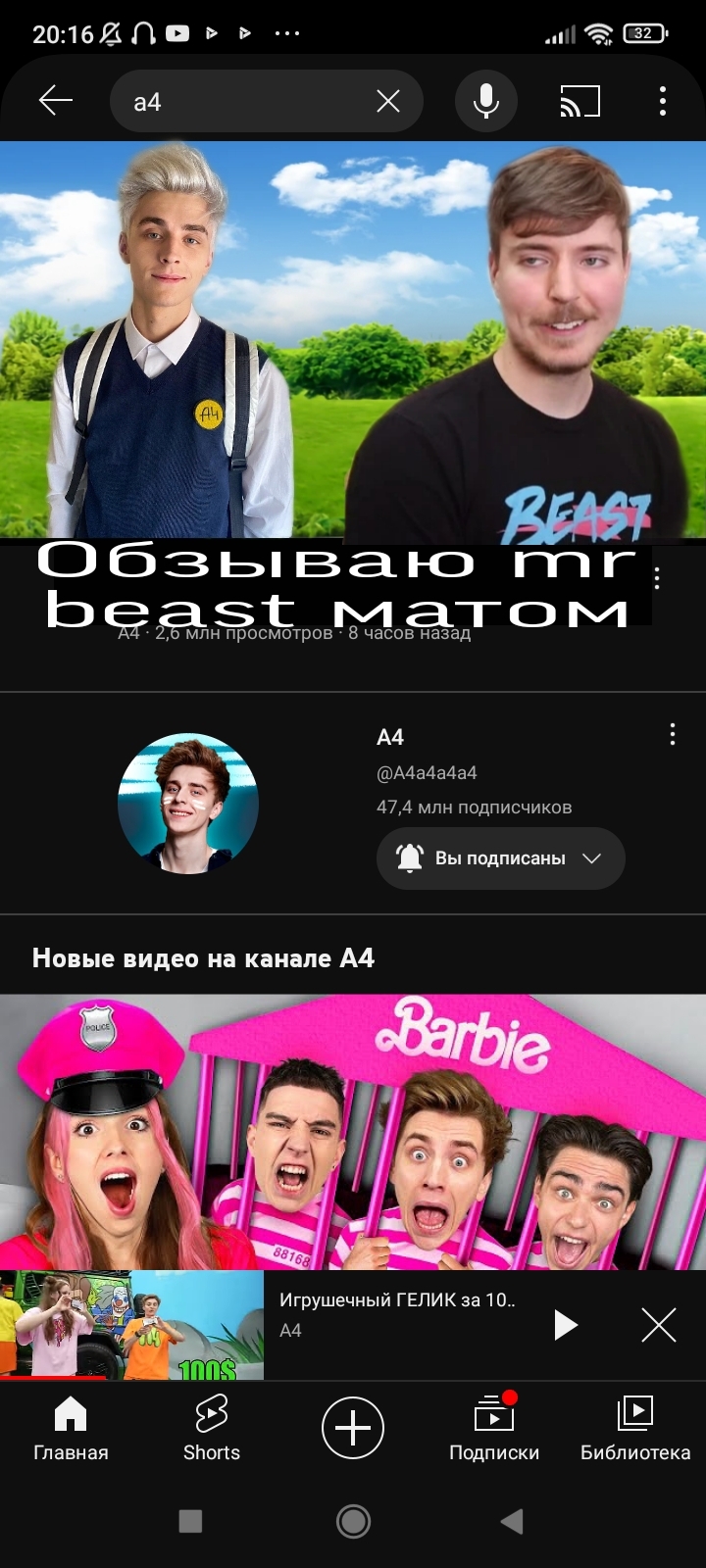This screenshot has width=706, height=1568.
Task: Open the A4 channel page
Action: (188, 804)
